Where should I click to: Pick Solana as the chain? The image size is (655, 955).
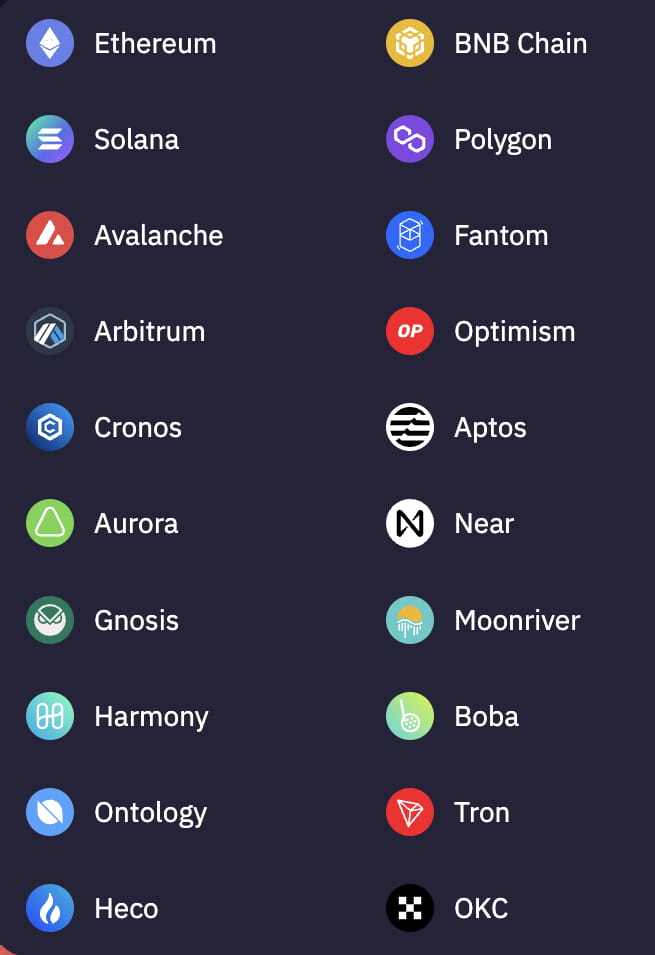[x=136, y=140]
